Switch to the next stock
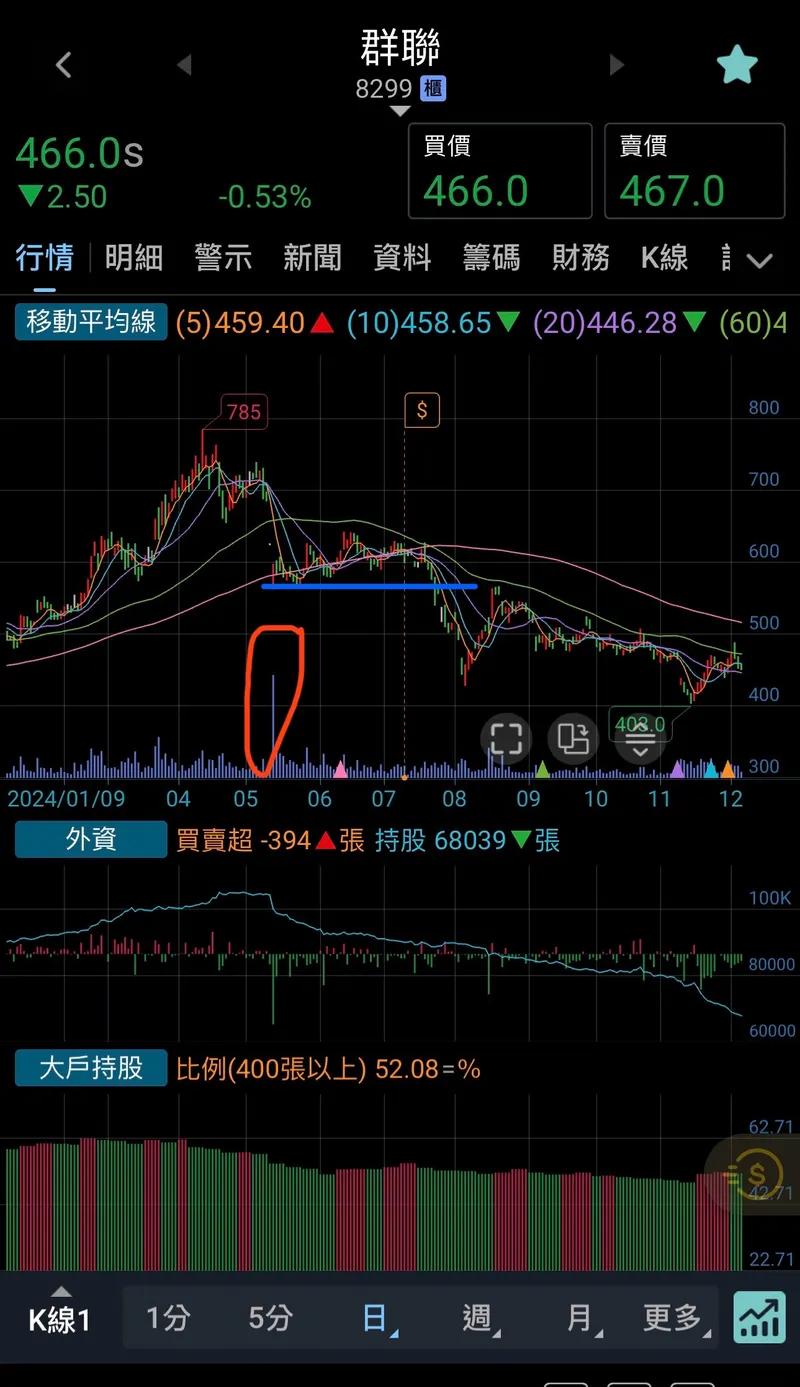 (x=616, y=66)
